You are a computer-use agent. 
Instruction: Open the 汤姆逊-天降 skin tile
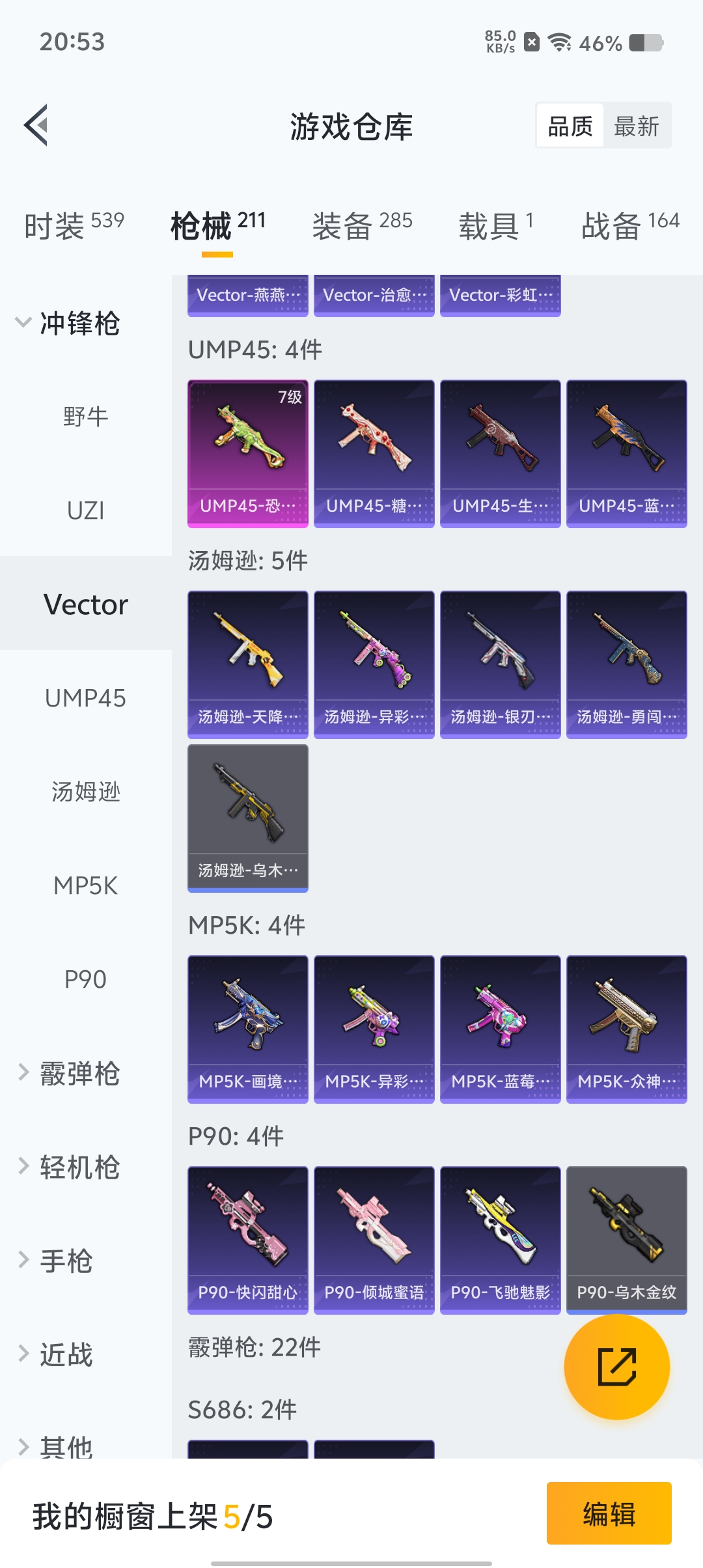pos(247,664)
